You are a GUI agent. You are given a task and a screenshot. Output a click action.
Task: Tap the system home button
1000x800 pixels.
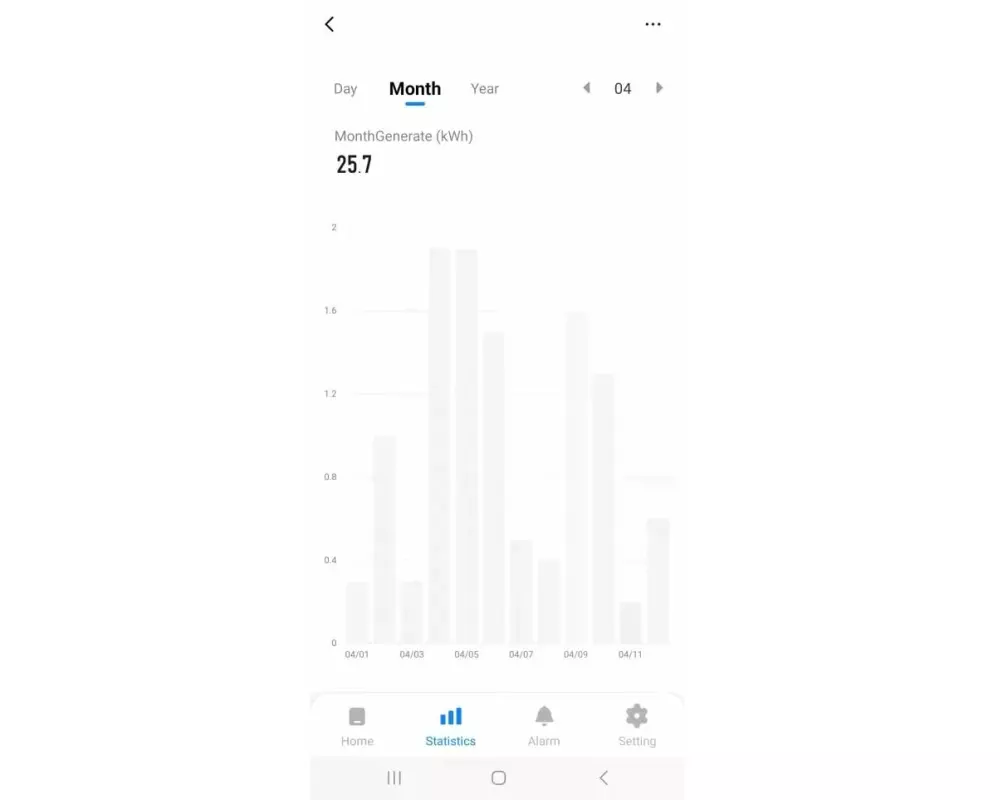(498, 778)
